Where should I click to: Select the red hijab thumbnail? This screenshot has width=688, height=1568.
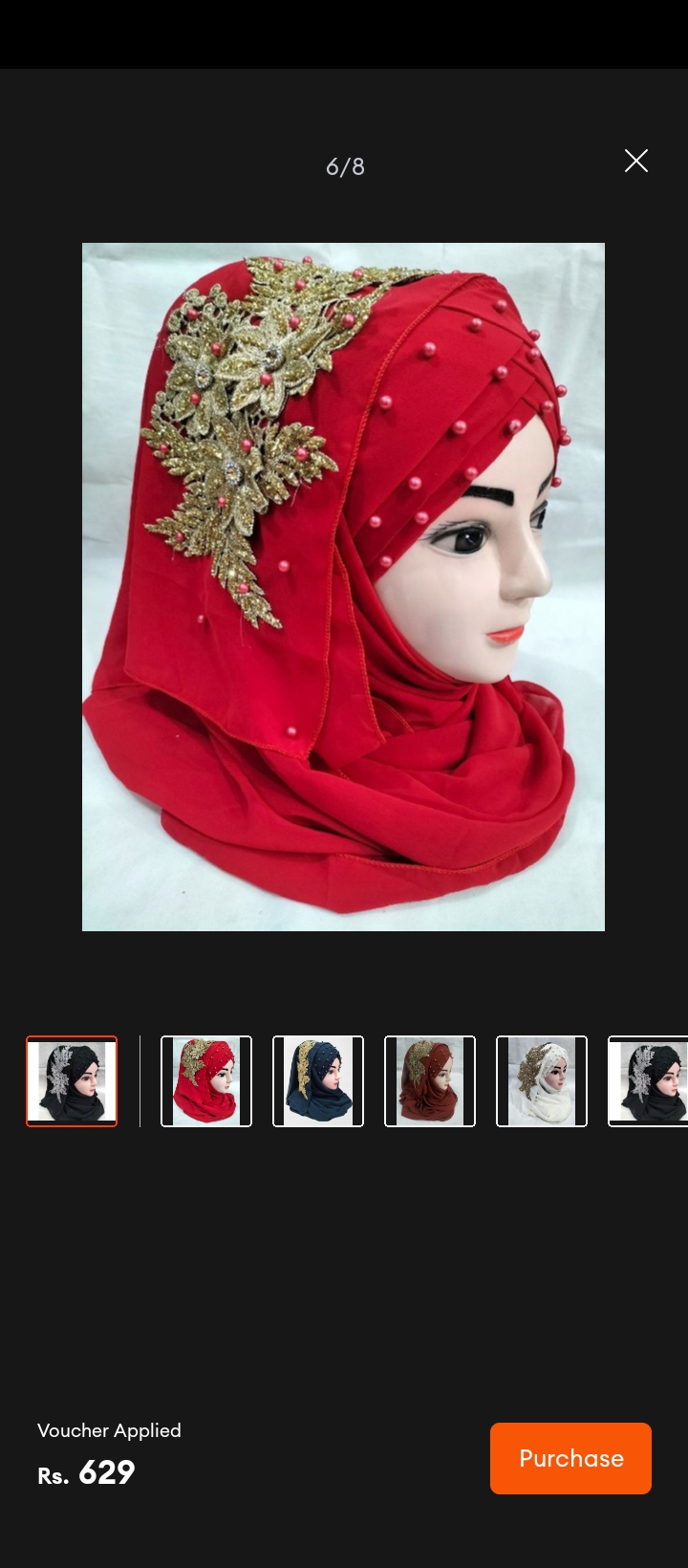coord(206,1081)
